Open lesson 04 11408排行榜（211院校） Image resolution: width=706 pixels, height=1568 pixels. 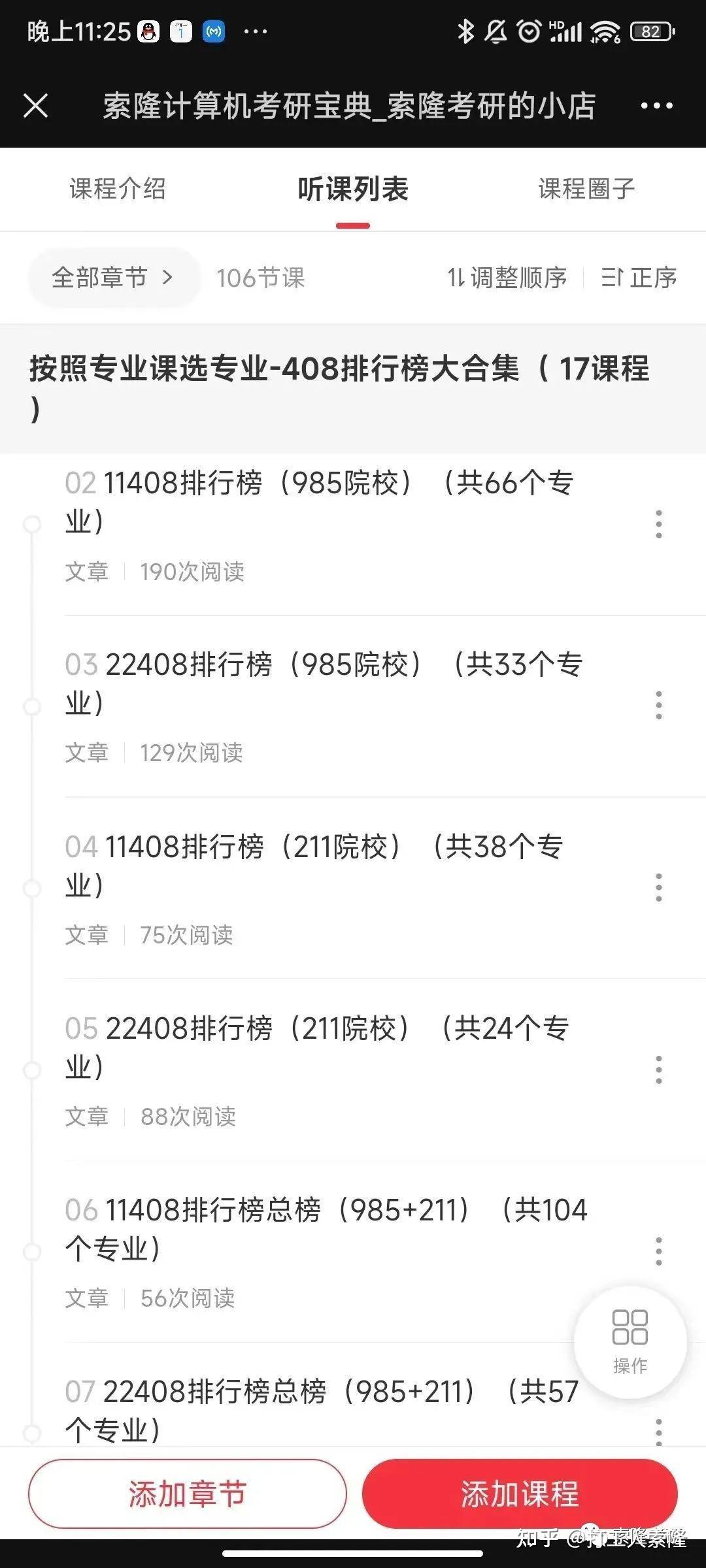click(314, 866)
